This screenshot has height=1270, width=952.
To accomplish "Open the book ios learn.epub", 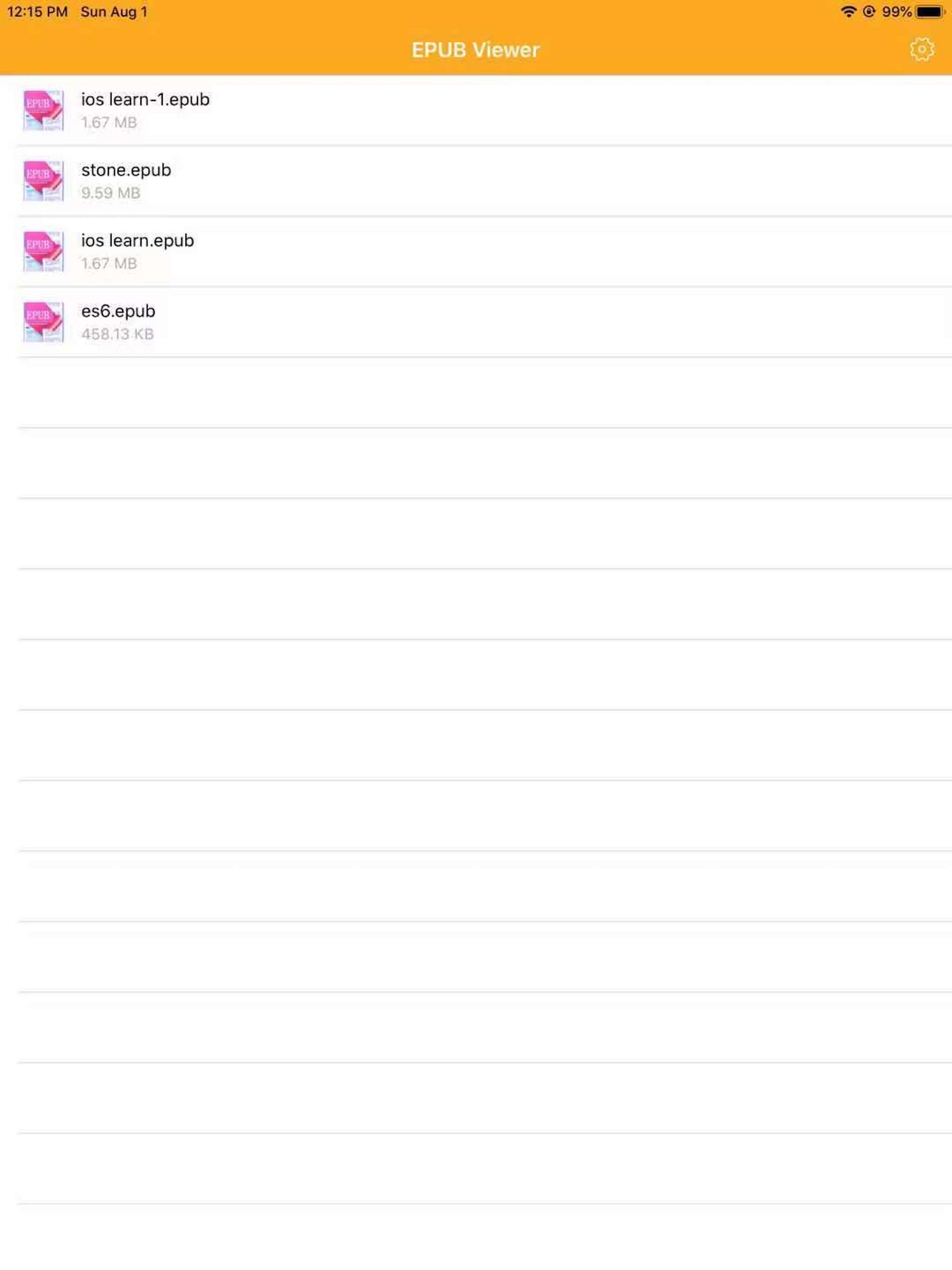I will tap(344, 251).
